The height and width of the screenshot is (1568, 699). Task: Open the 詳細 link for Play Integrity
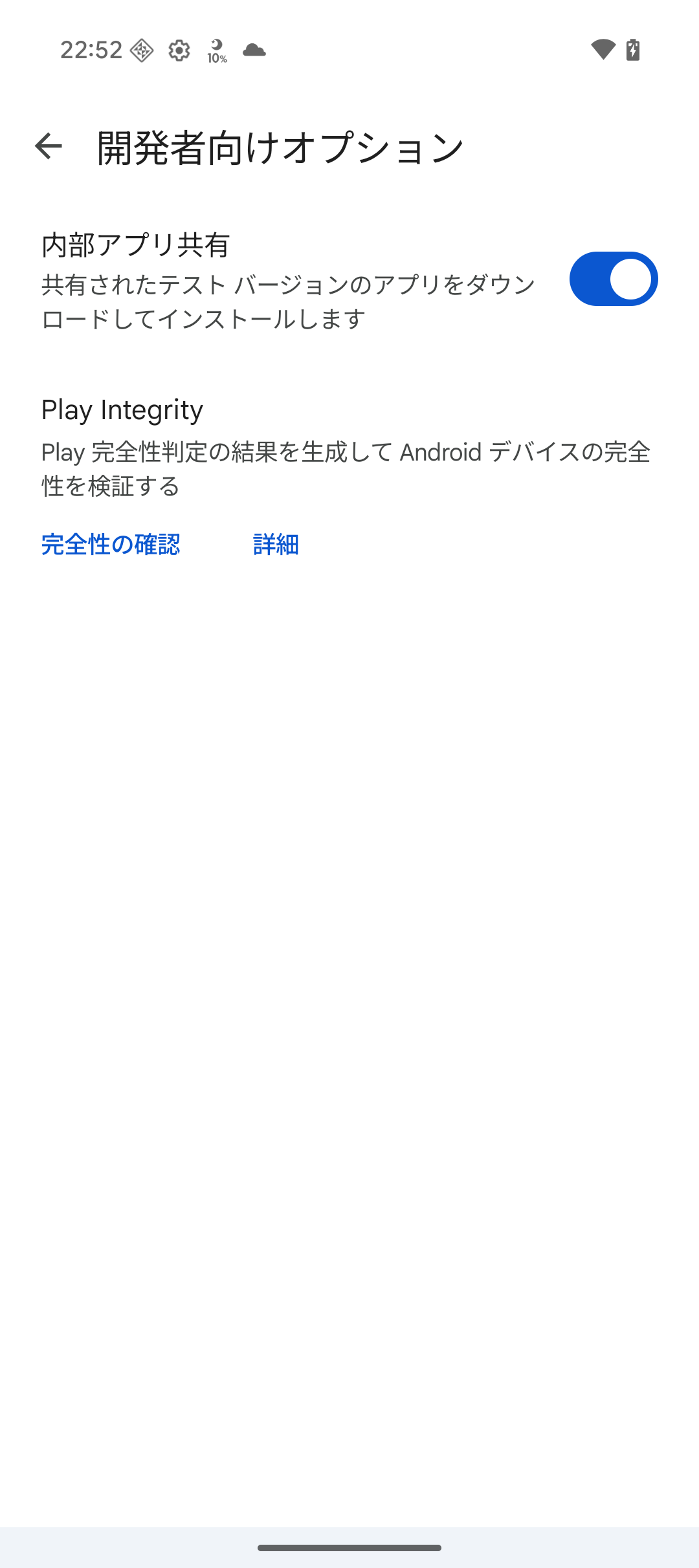click(276, 545)
